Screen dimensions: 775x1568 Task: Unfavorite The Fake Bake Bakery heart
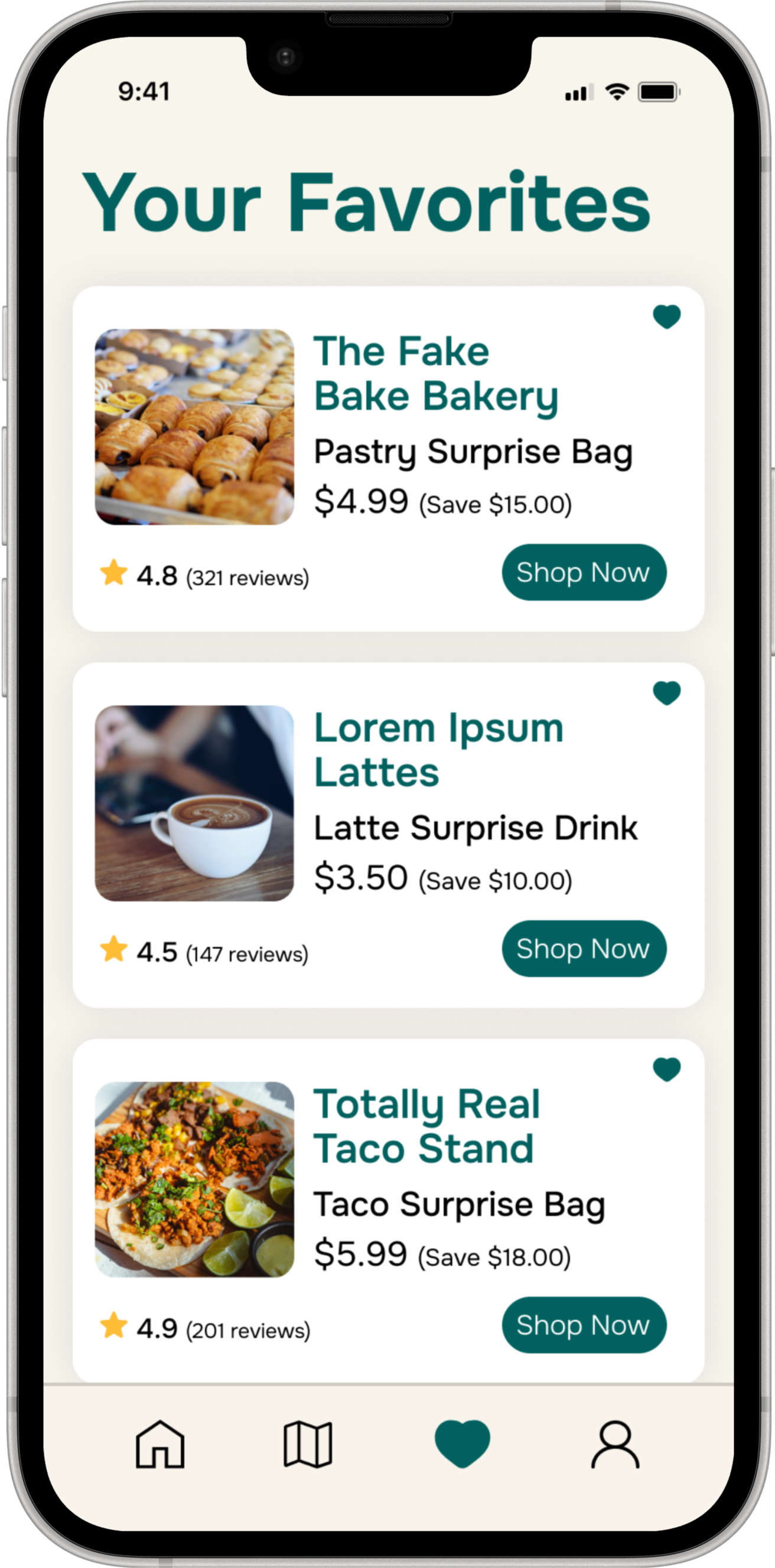click(666, 316)
